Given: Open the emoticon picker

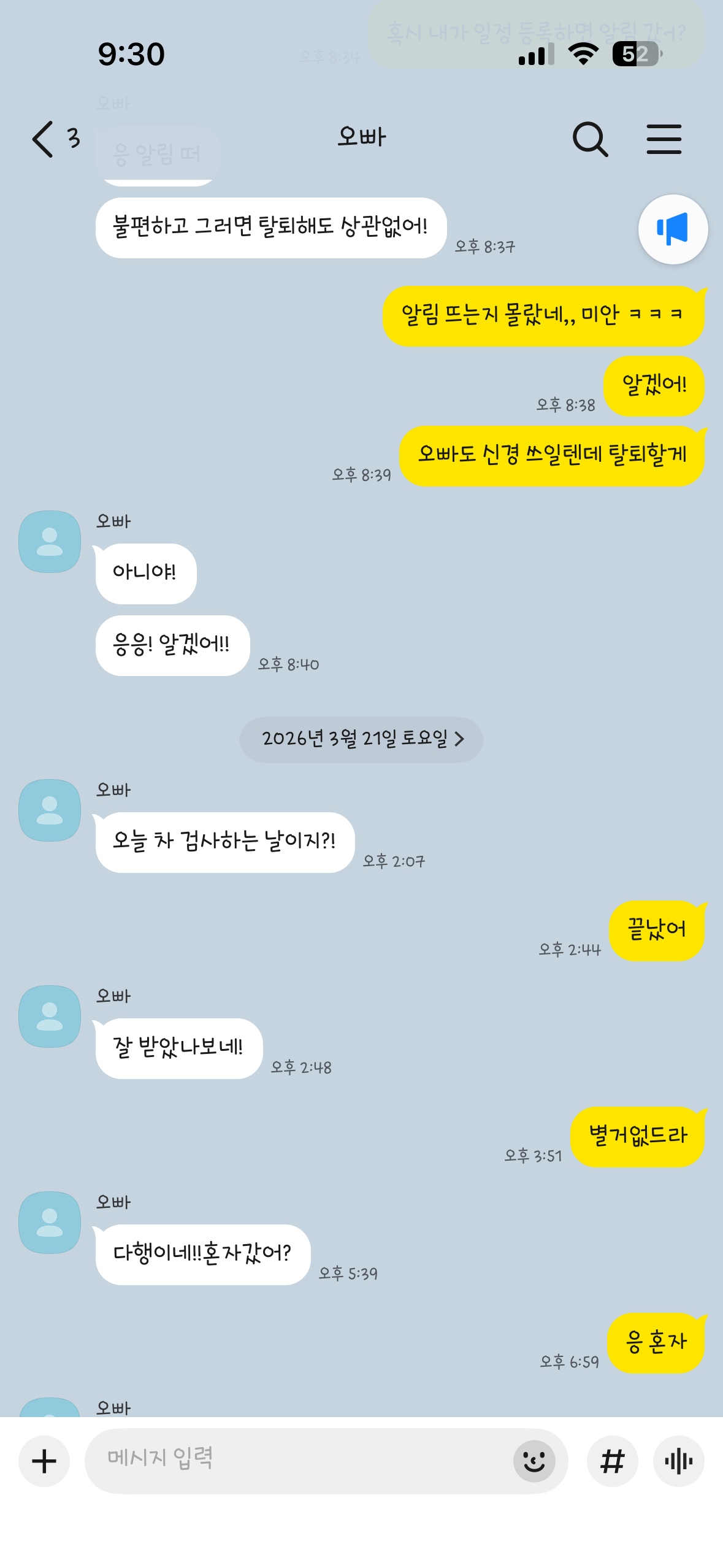Looking at the screenshot, I should (x=534, y=1461).
